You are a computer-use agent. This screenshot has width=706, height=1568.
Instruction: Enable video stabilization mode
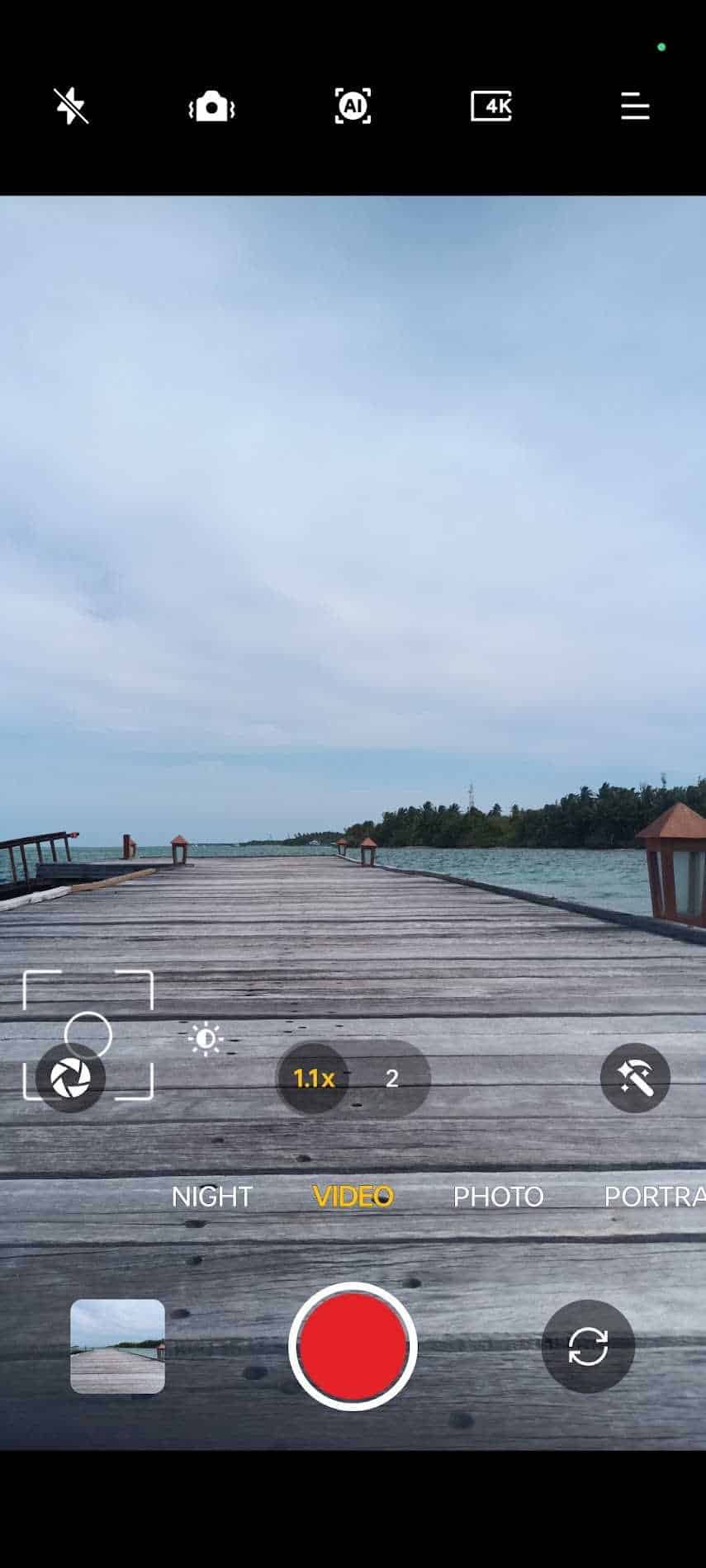point(212,107)
